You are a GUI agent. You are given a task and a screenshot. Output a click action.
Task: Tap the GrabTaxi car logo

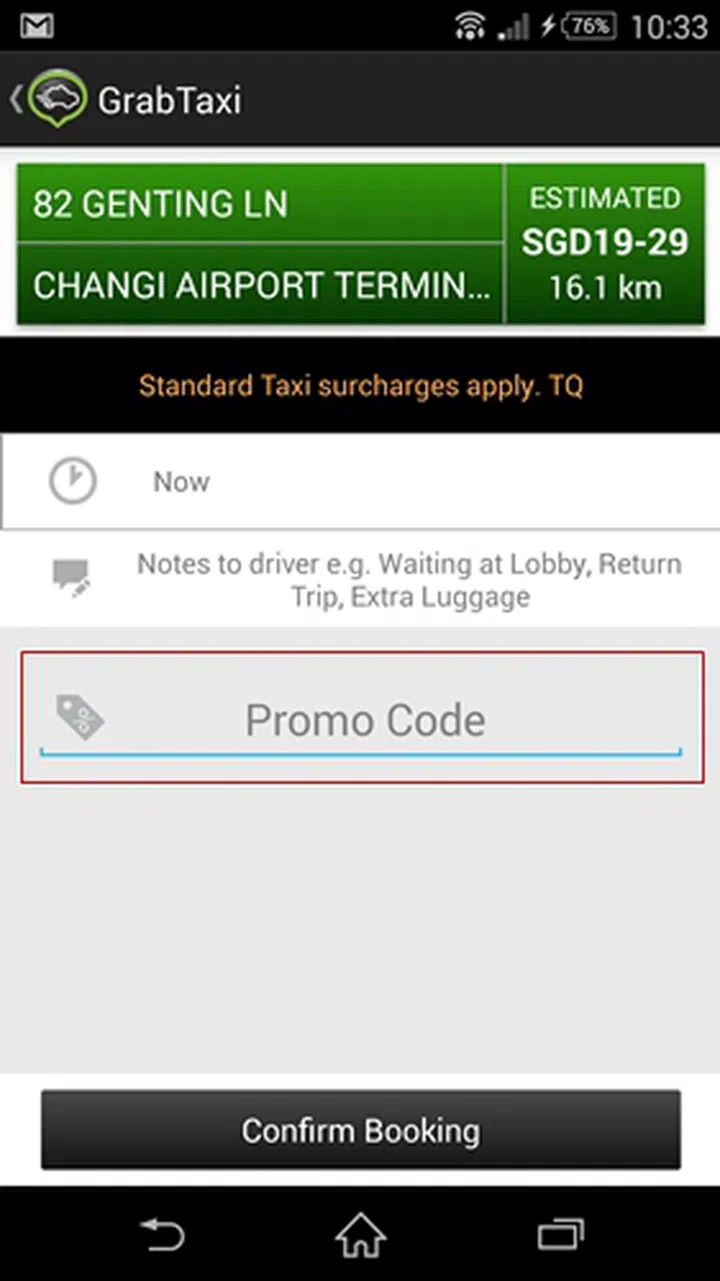click(x=57, y=99)
